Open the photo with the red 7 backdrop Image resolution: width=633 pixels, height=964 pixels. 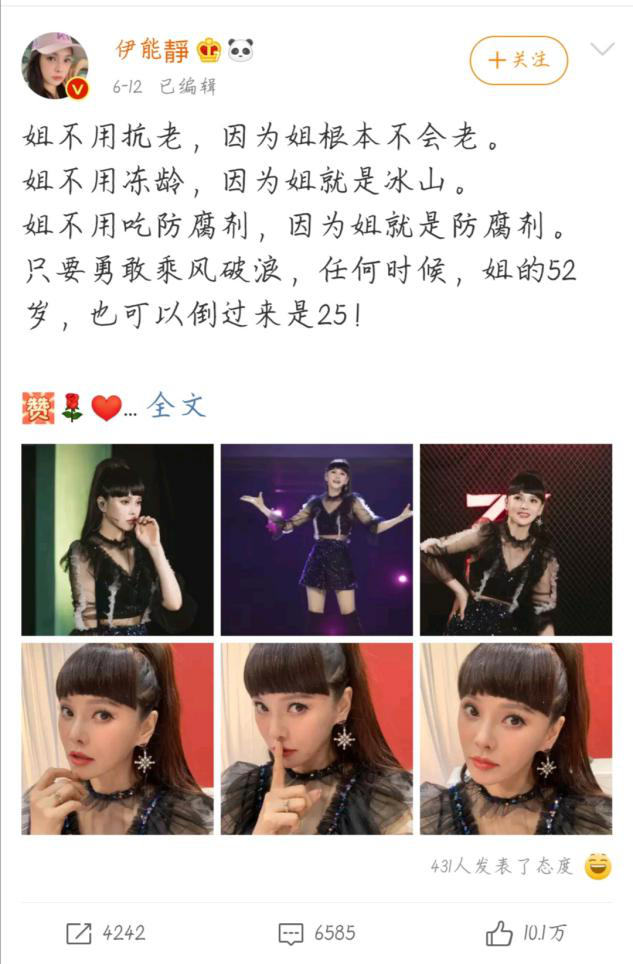coord(515,539)
